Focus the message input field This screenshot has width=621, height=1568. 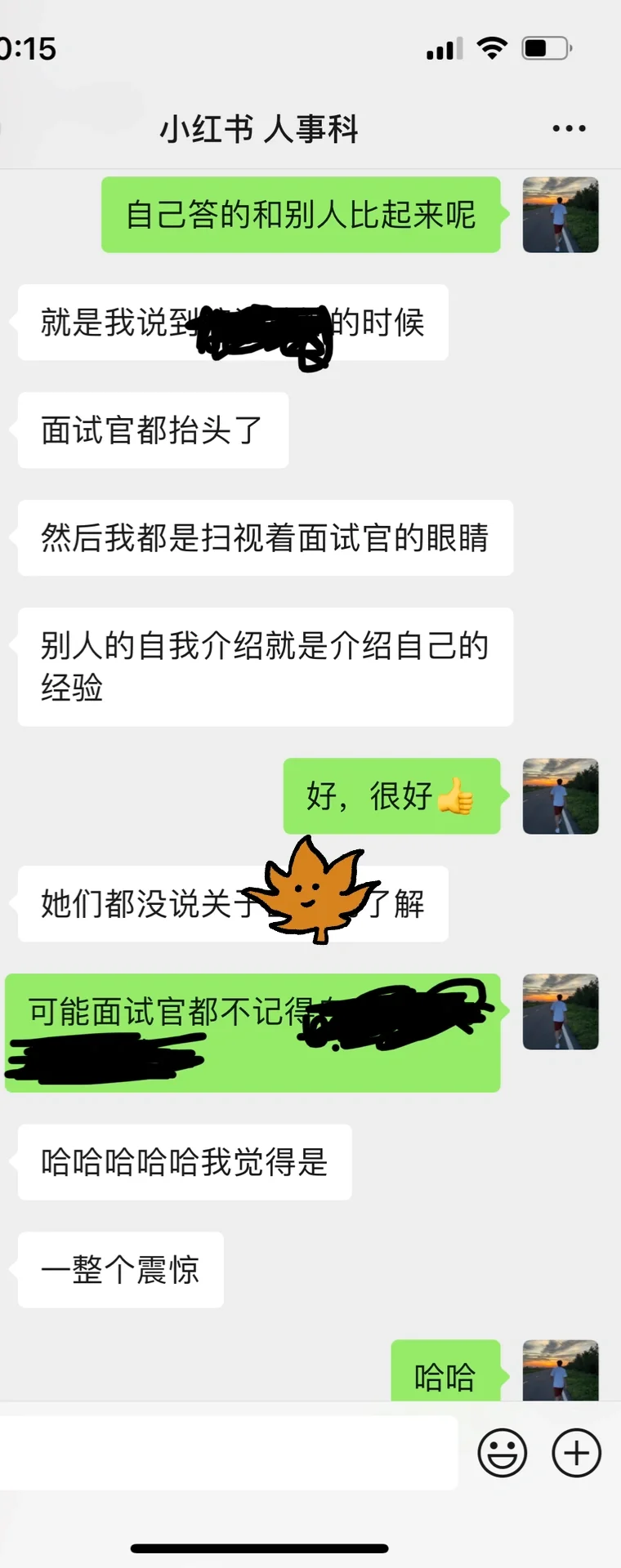[229, 1453]
